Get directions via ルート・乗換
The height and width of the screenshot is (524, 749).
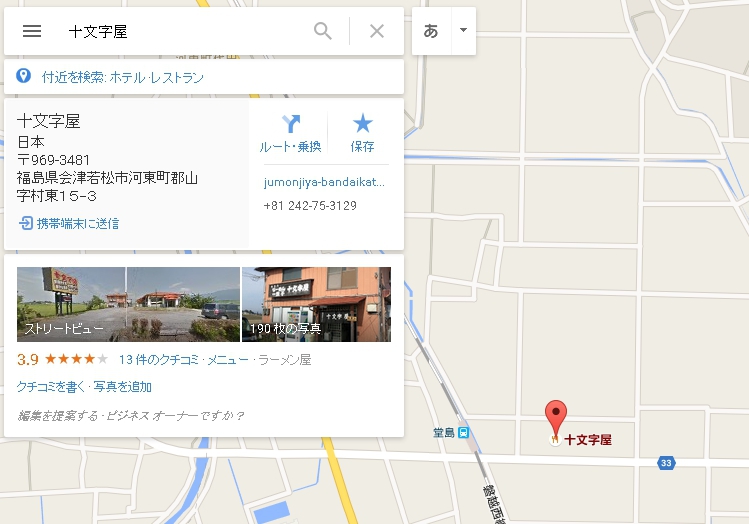point(290,132)
